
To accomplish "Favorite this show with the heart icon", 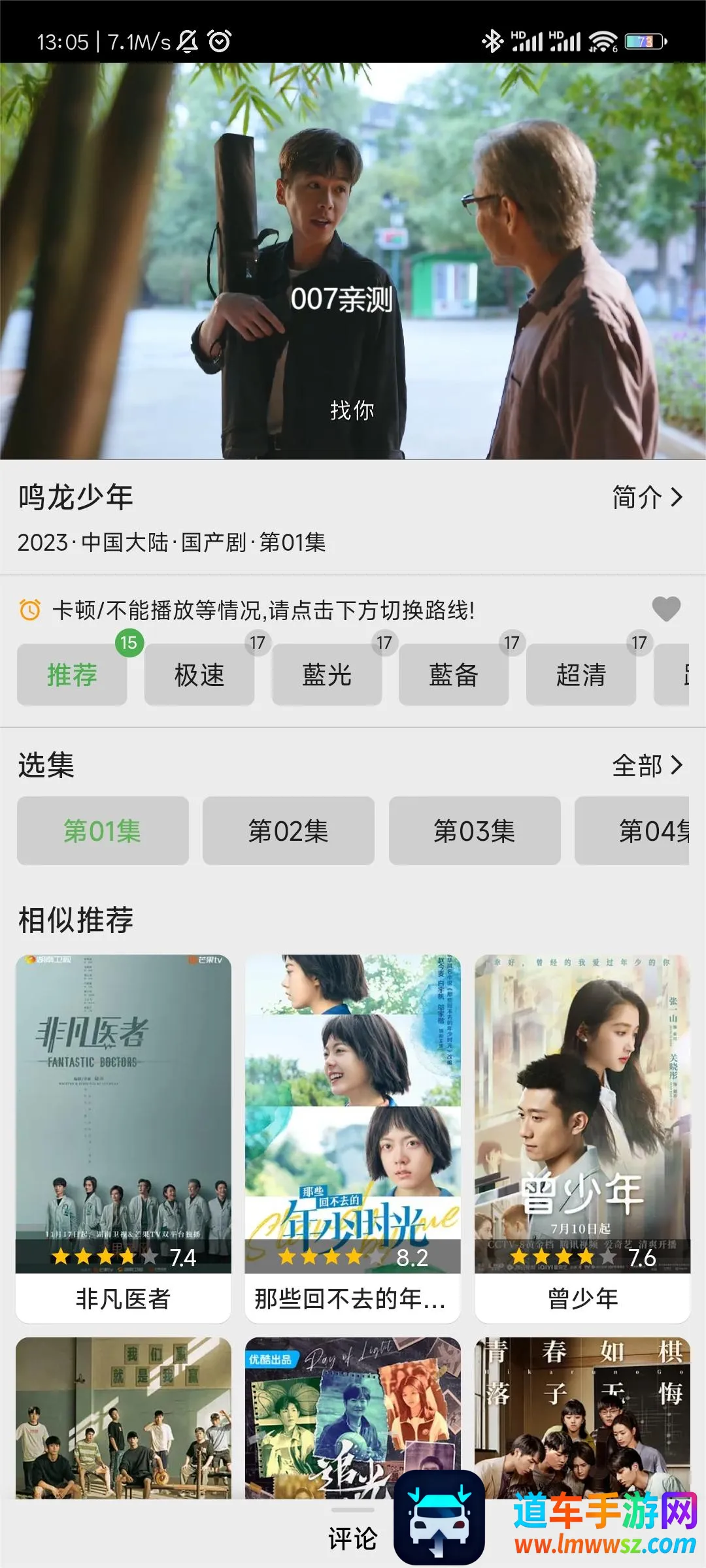I will [x=666, y=609].
